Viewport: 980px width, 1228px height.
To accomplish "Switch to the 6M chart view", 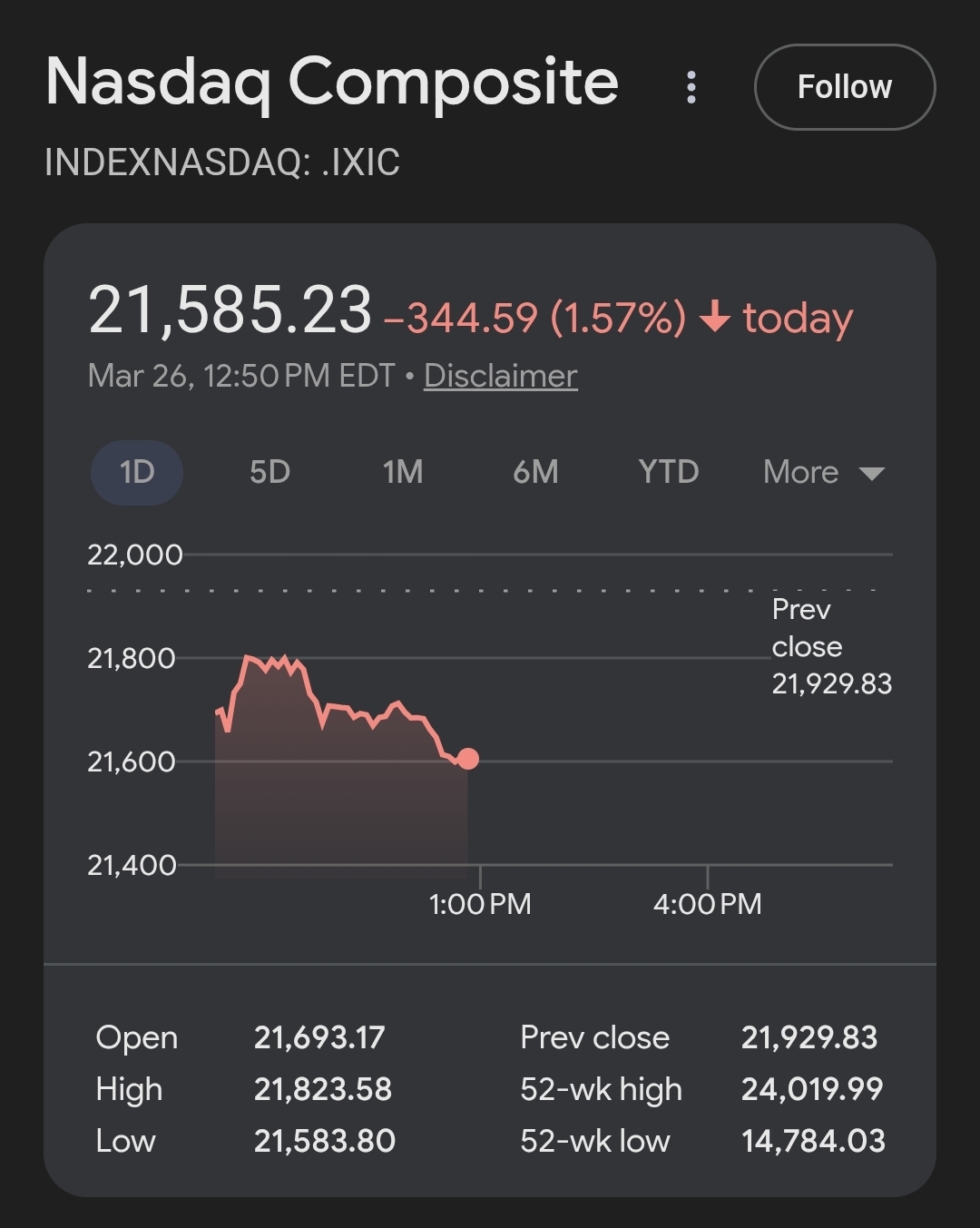I will [x=535, y=472].
